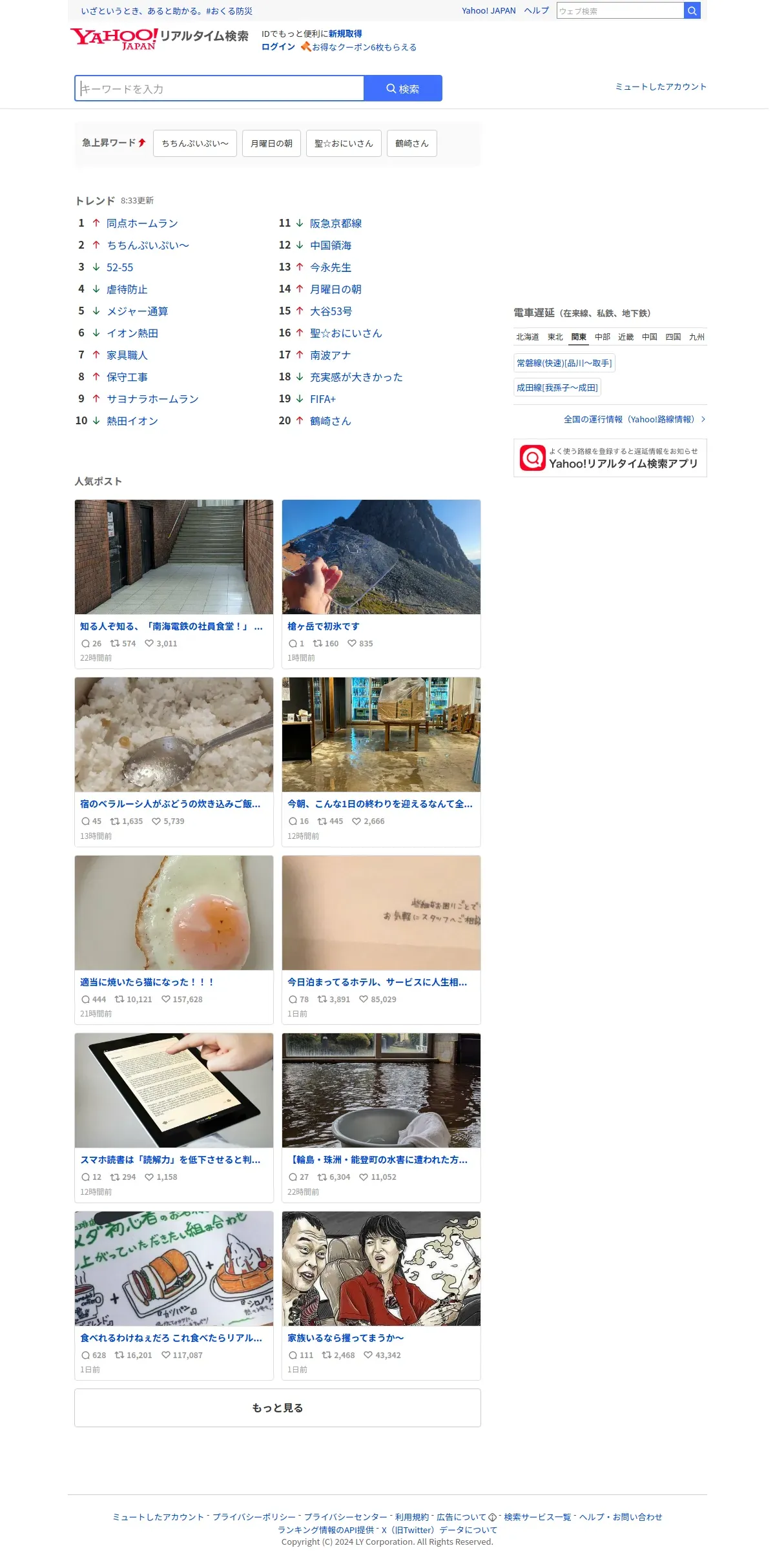The width and height of the screenshot is (775, 1568).
Task: Open trend 阪急京都線
Action: (x=336, y=223)
